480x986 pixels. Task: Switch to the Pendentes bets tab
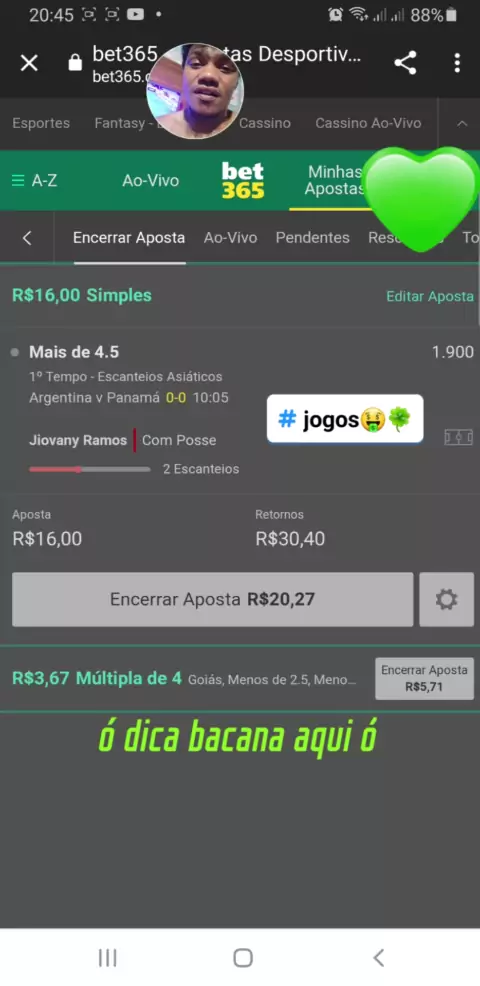[x=313, y=238]
